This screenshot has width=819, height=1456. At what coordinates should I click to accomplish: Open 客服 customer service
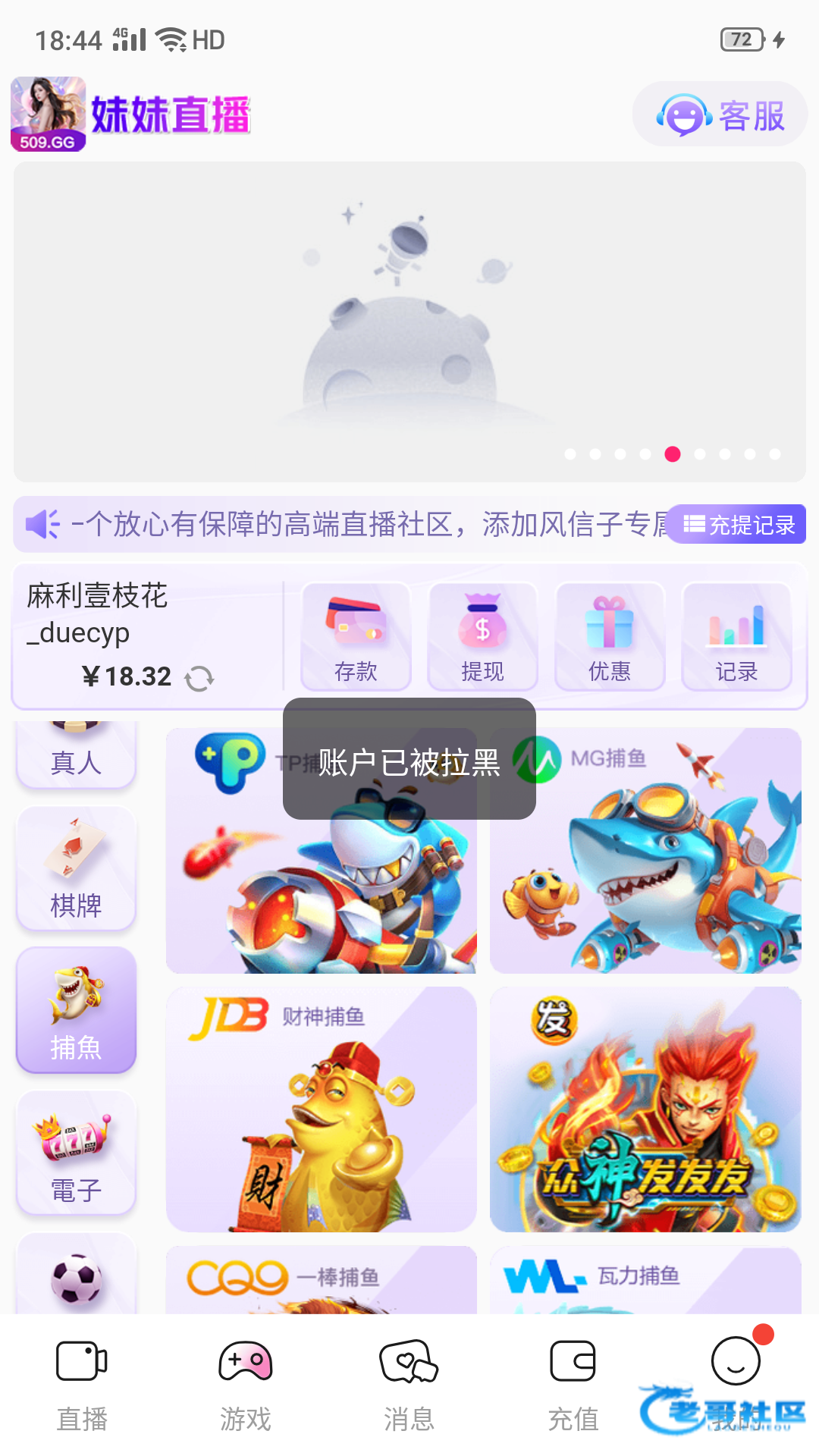coord(720,115)
